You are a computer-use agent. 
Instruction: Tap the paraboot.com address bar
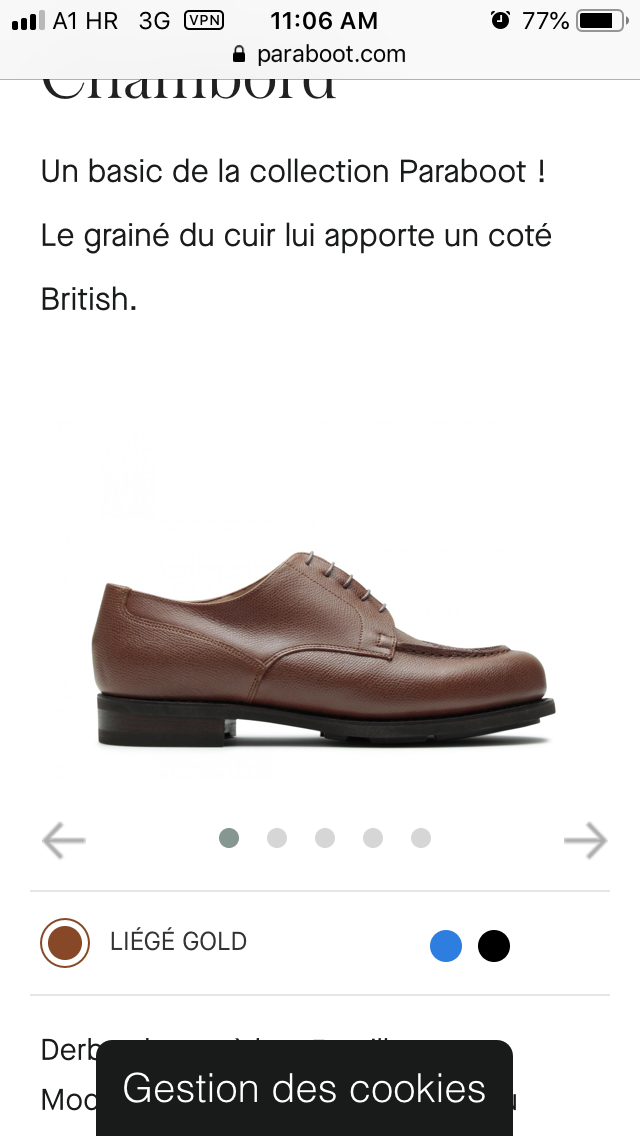[320, 54]
